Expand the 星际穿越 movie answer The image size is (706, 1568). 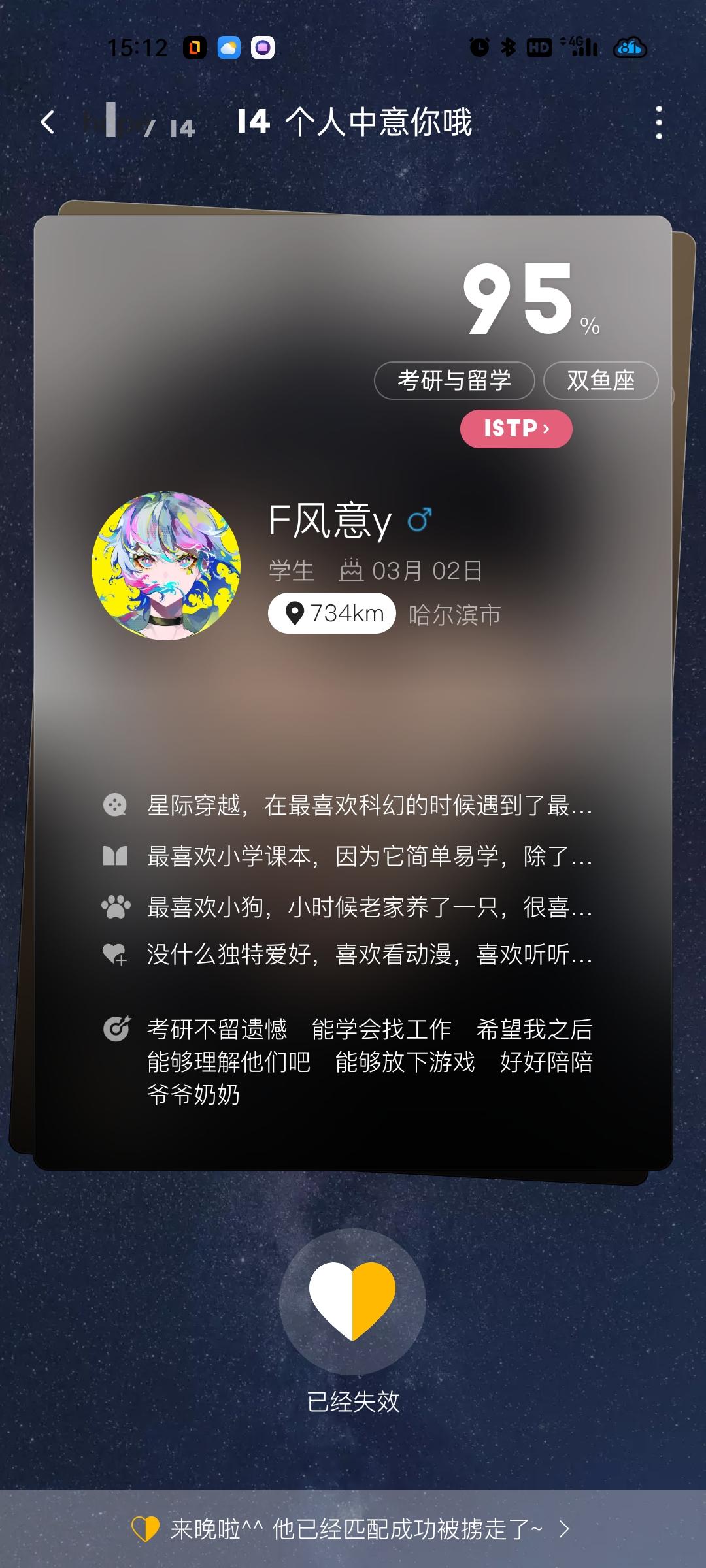click(369, 806)
